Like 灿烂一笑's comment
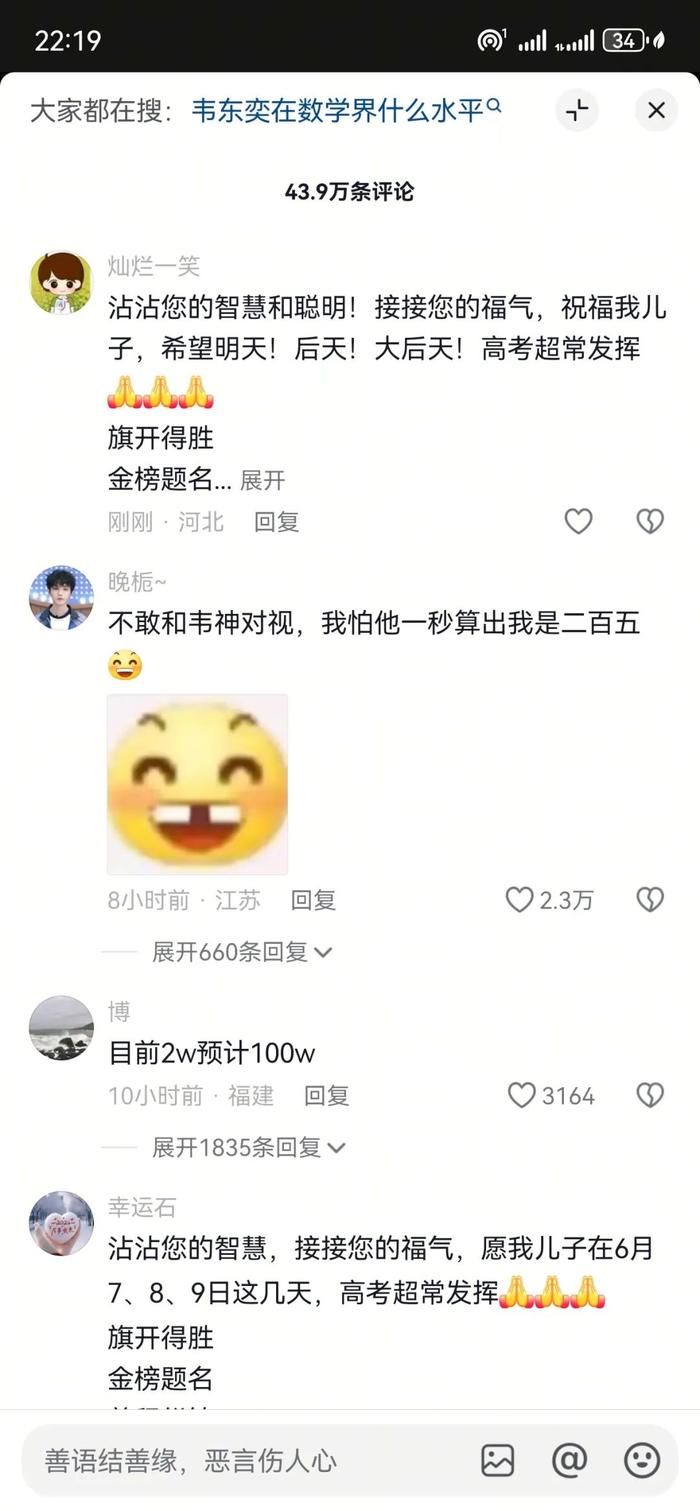The width and height of the screenshot is (700, 1511). [578, 521]
